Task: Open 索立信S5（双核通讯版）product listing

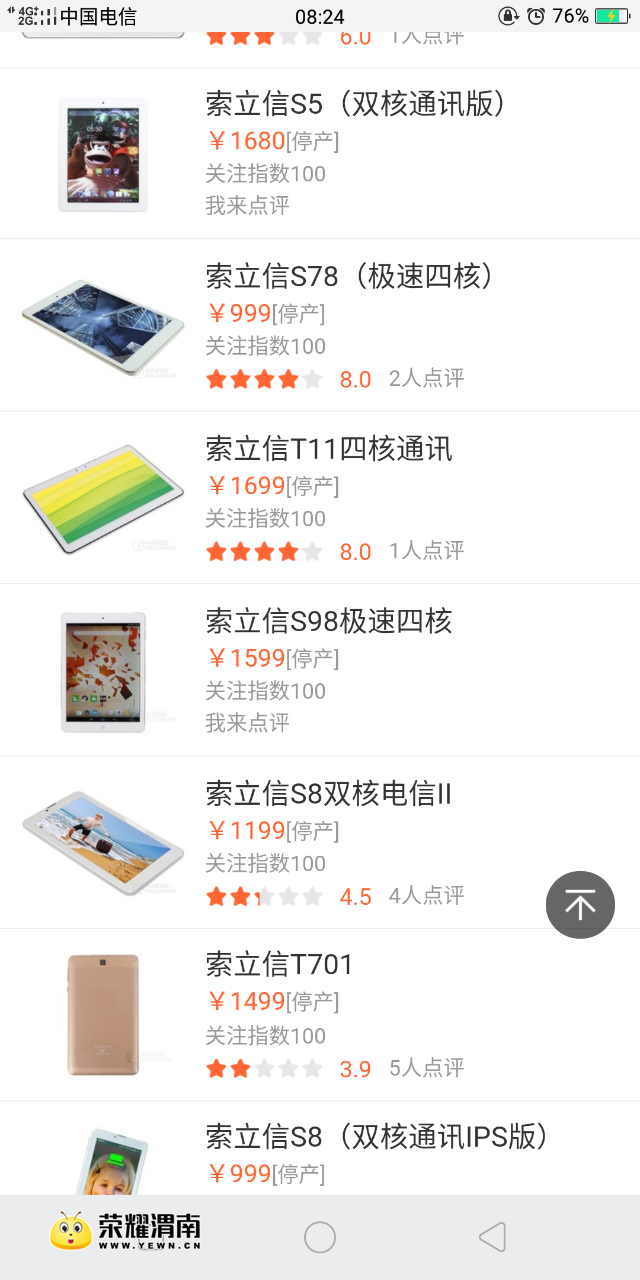Action: coord(356,104)
